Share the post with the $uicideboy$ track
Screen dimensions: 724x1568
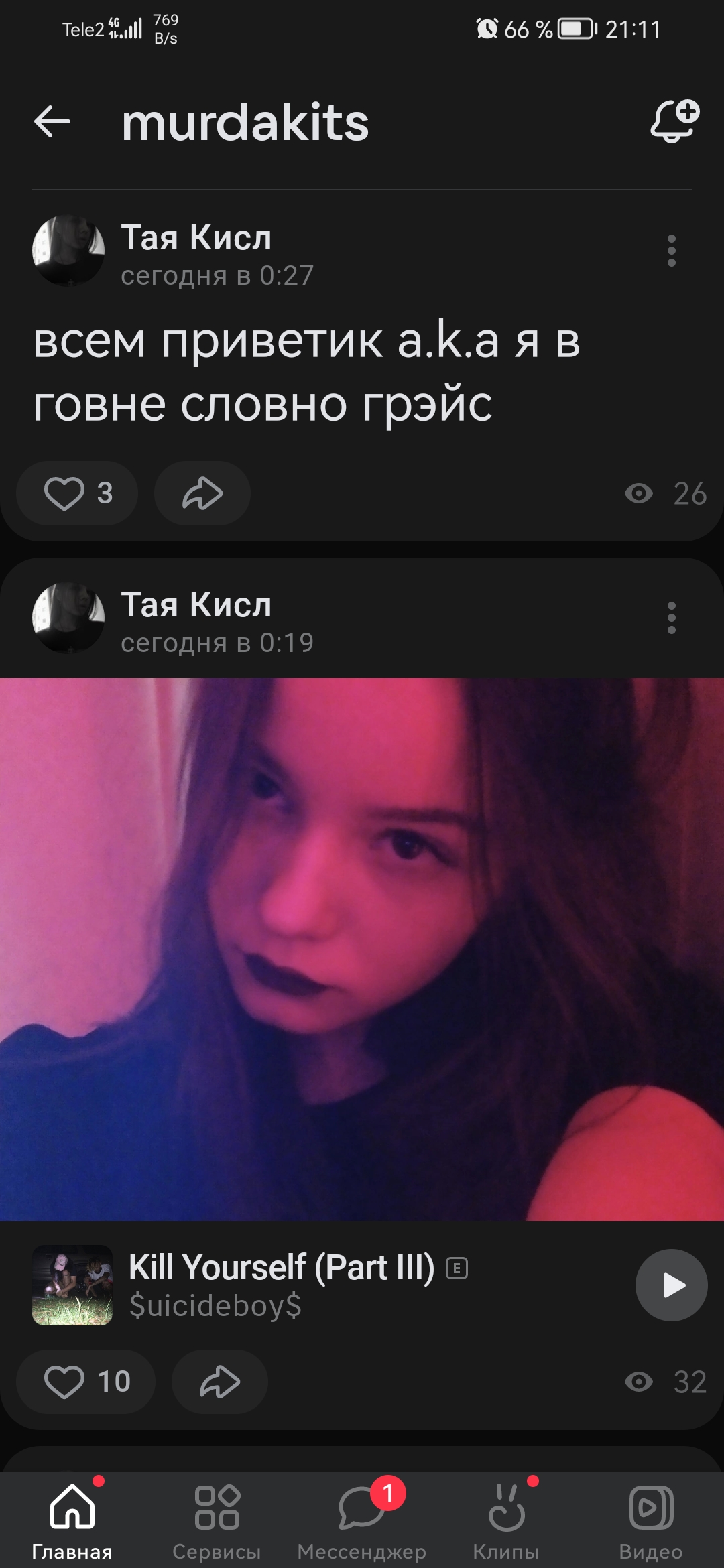click(220, 1382)
